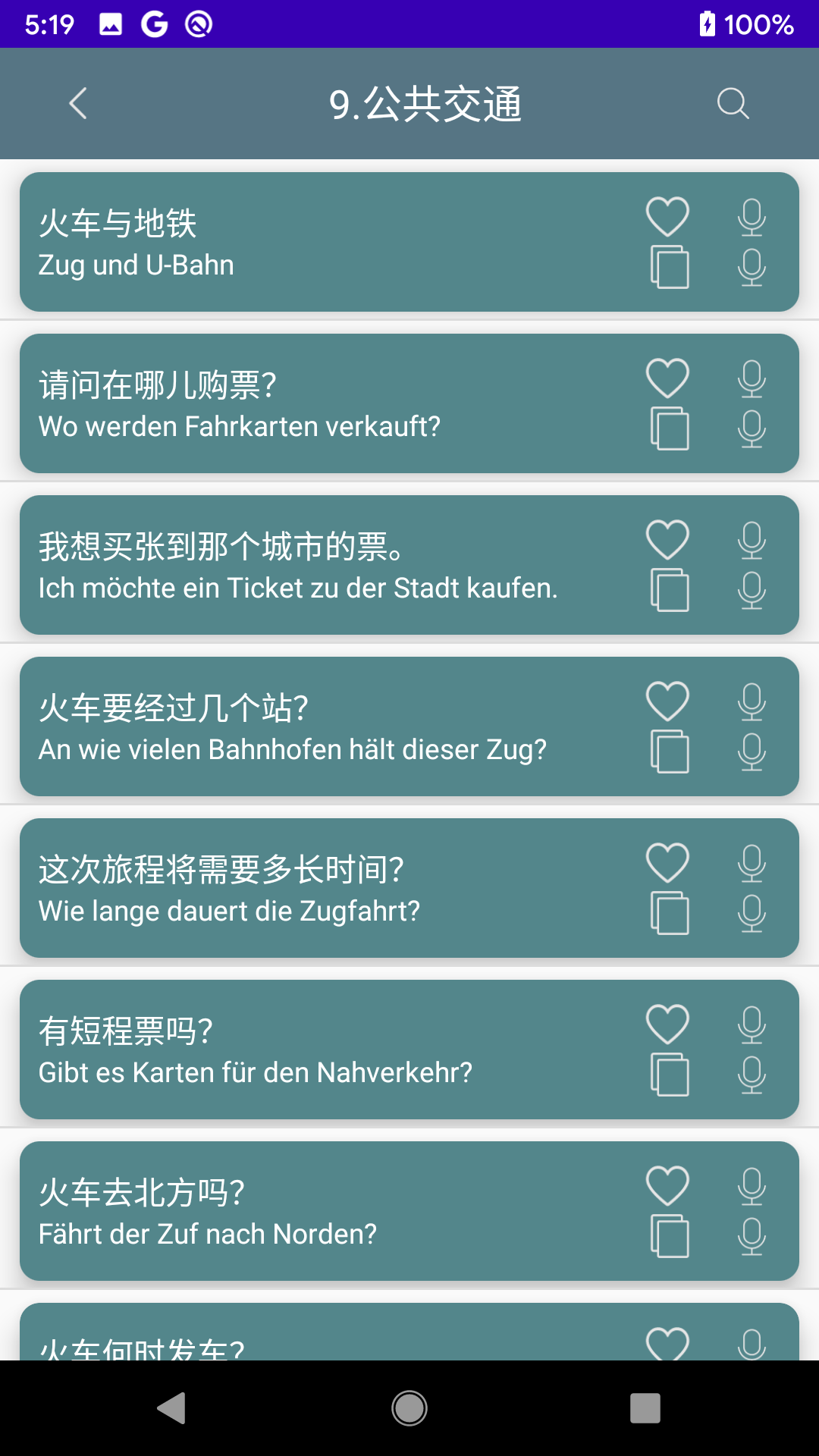Go back from the 公共交通 page
Image resolution: width=819 pixels, height=1456 pixels.
pos(78,103)
